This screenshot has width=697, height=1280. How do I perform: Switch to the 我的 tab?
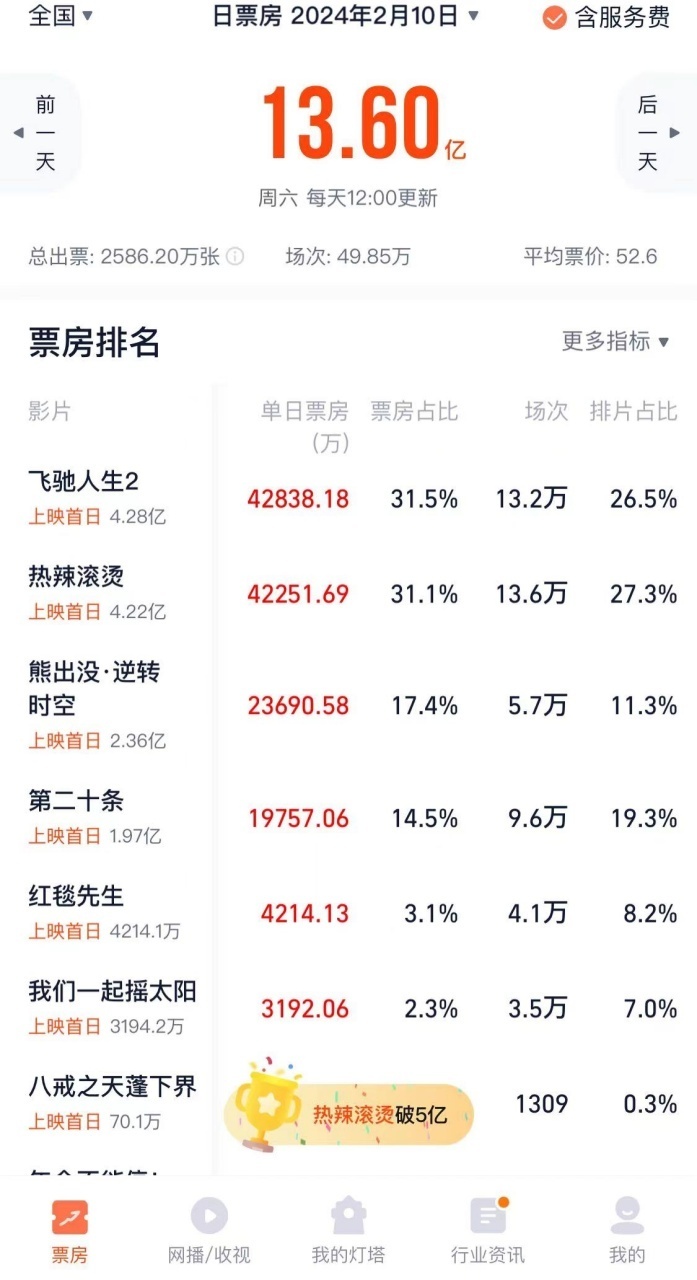click(627, 1230)
